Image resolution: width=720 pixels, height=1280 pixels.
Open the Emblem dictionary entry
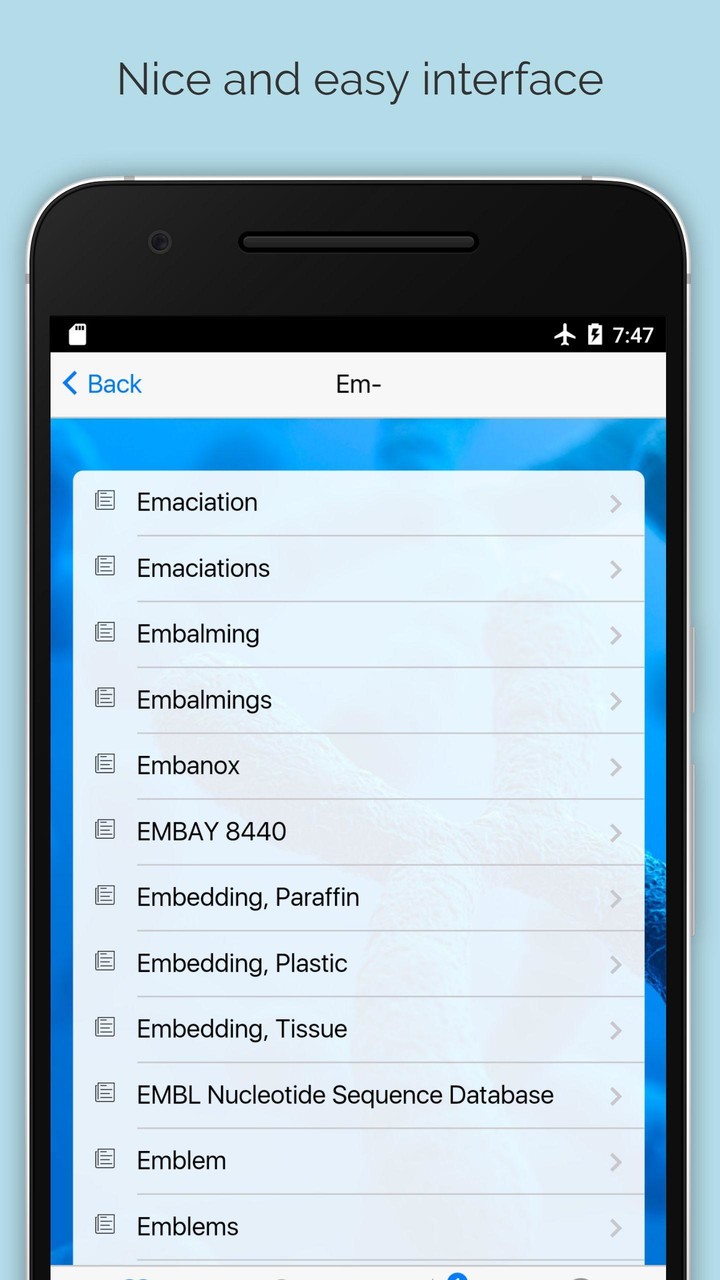pyautogui.click(x=181, y=1160)
